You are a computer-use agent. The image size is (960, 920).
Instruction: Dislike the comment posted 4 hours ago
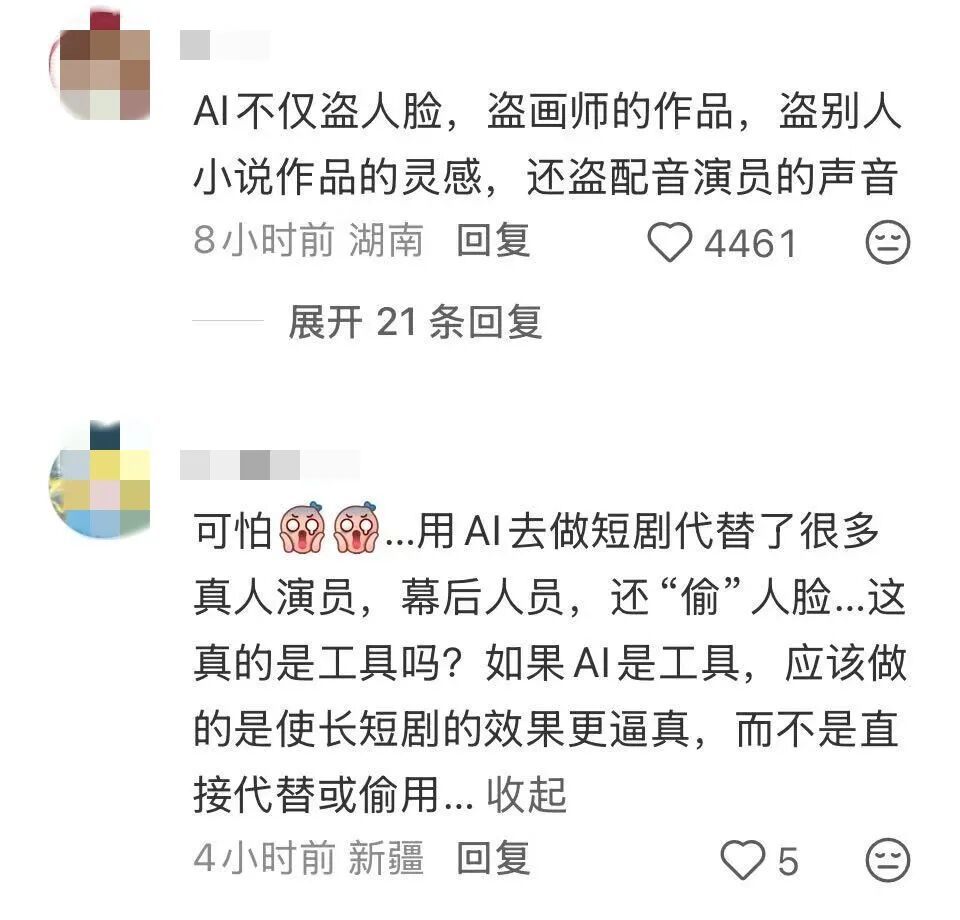tap(887, 860)
